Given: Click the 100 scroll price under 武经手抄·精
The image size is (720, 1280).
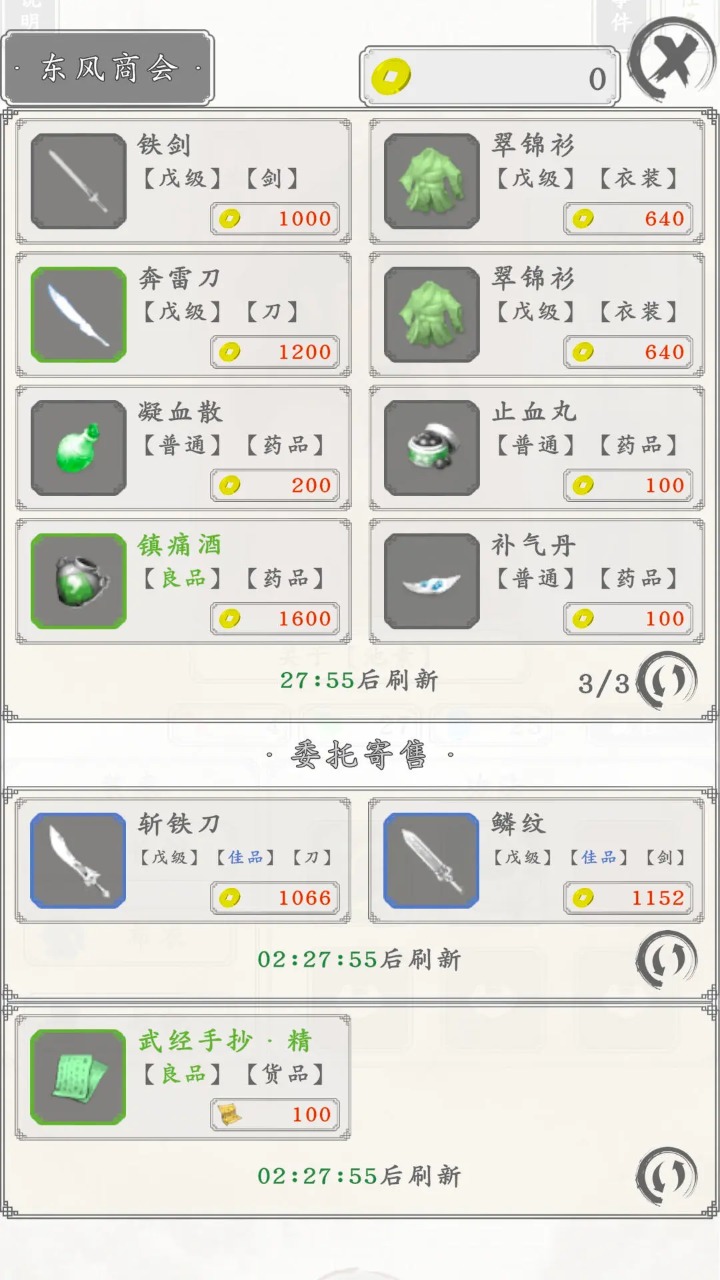Looking at the screenshot, I should pos(276,1114).
